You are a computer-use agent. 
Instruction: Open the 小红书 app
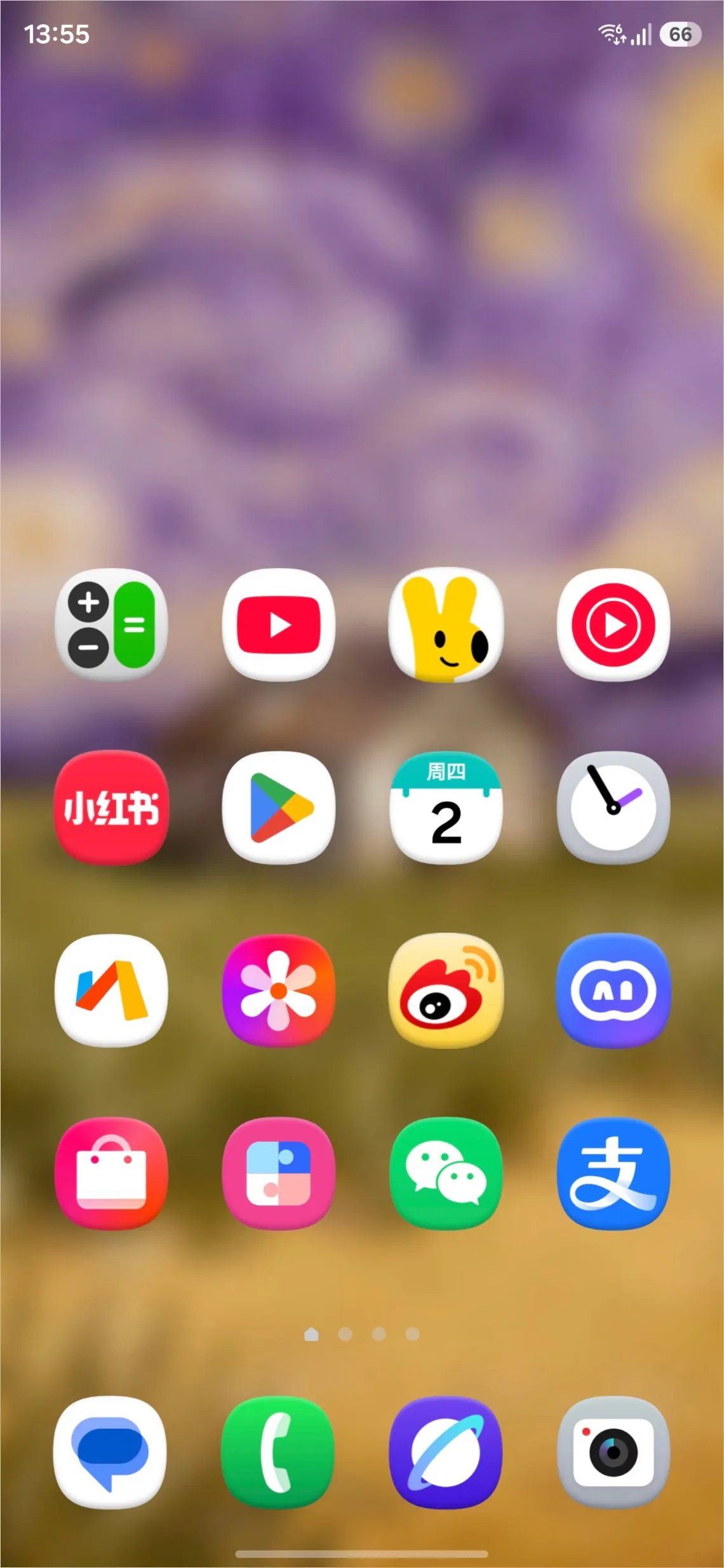111,808
